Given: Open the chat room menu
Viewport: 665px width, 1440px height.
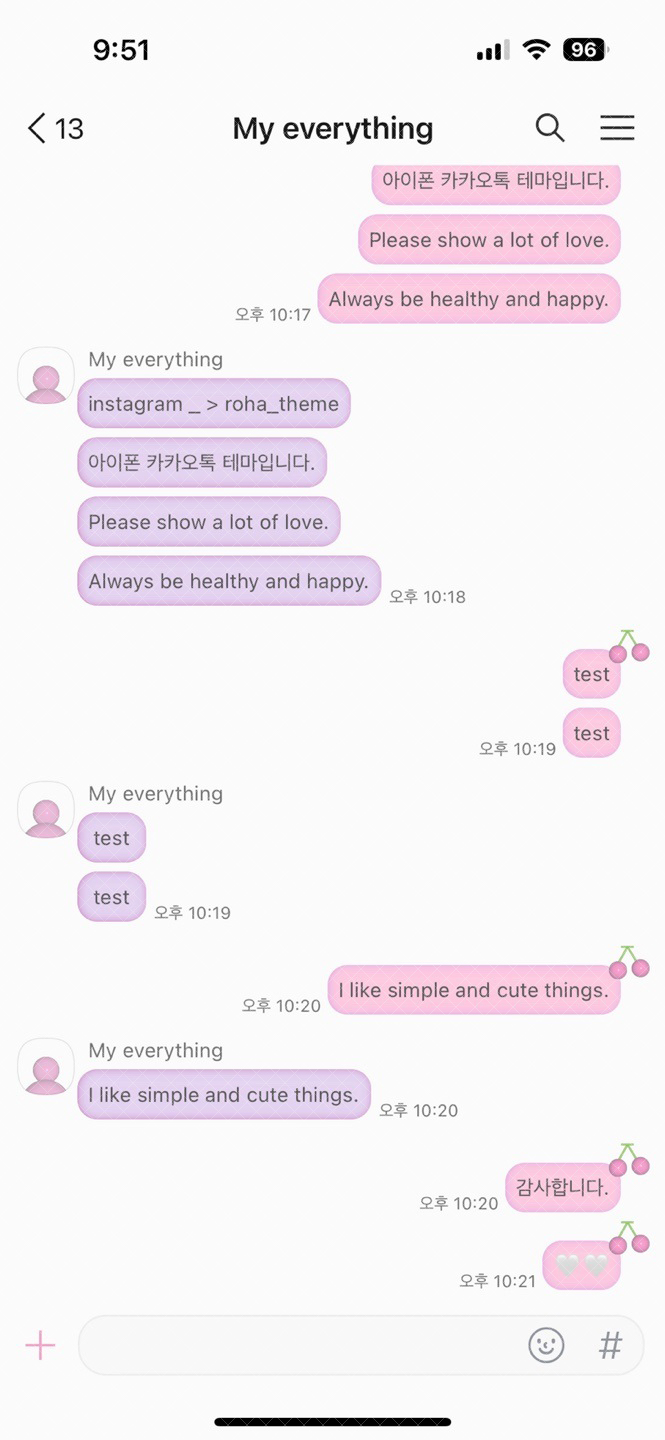Looking at the screenshot, I should 617,128.
